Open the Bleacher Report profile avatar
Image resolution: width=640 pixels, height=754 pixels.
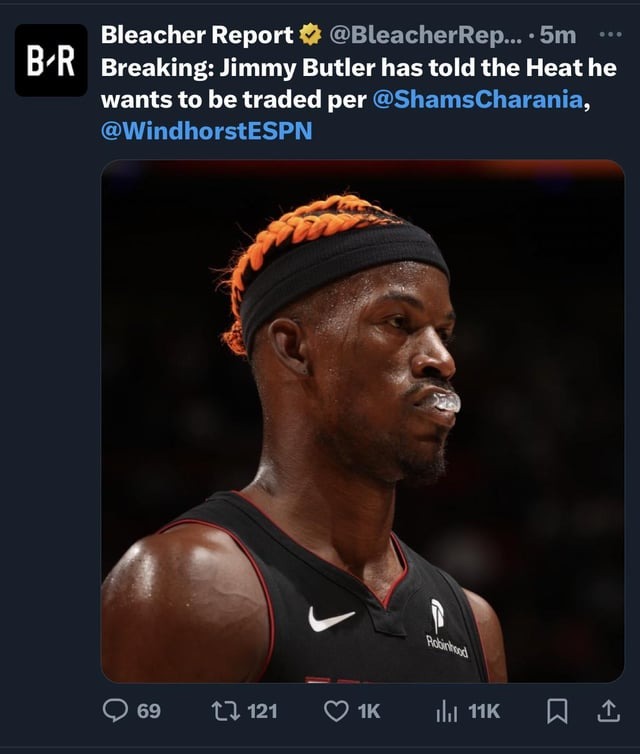pyautogui.click(x=51, y=60)
